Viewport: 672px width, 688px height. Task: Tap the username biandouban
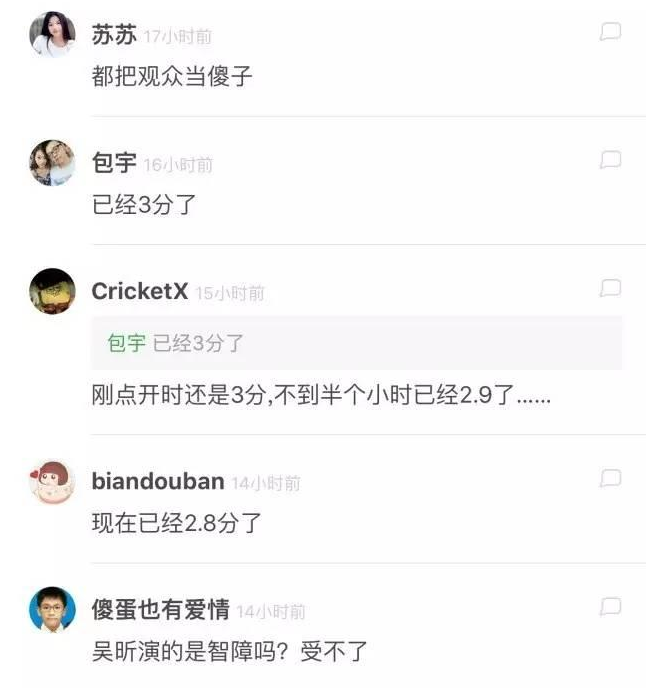click(158, 482)
